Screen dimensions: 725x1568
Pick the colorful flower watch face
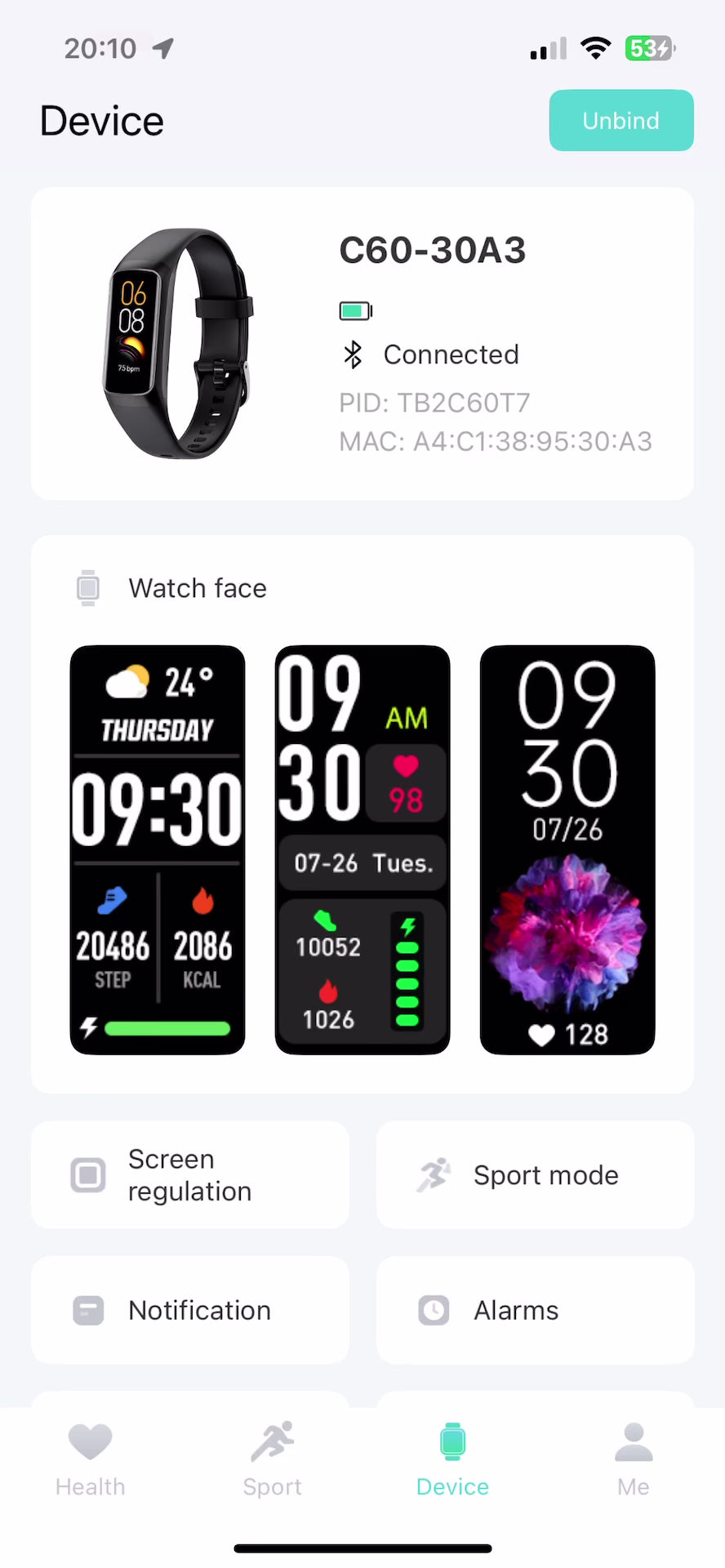pos(567,849)
